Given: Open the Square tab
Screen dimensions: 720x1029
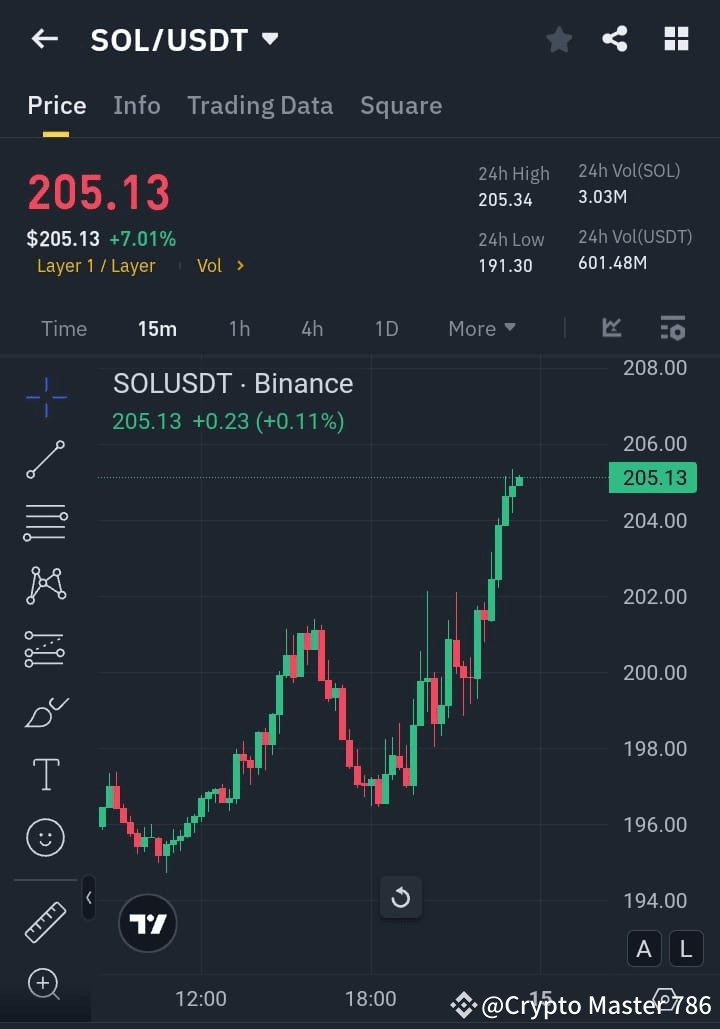Looking at the screenshot, I should (x=401, y=105).
